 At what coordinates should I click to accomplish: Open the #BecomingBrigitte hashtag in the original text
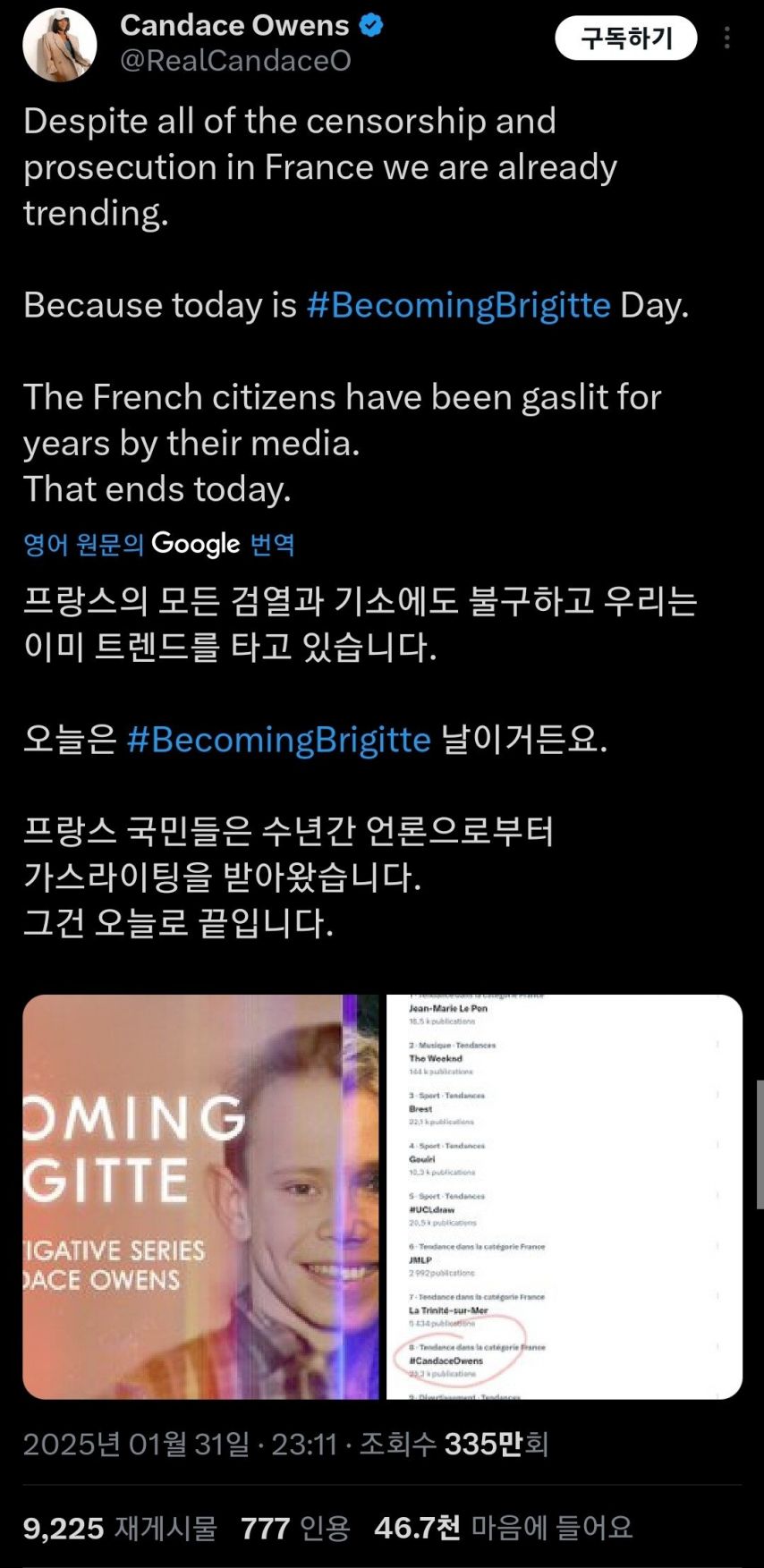pyautogui.click(x=458, y=305)
